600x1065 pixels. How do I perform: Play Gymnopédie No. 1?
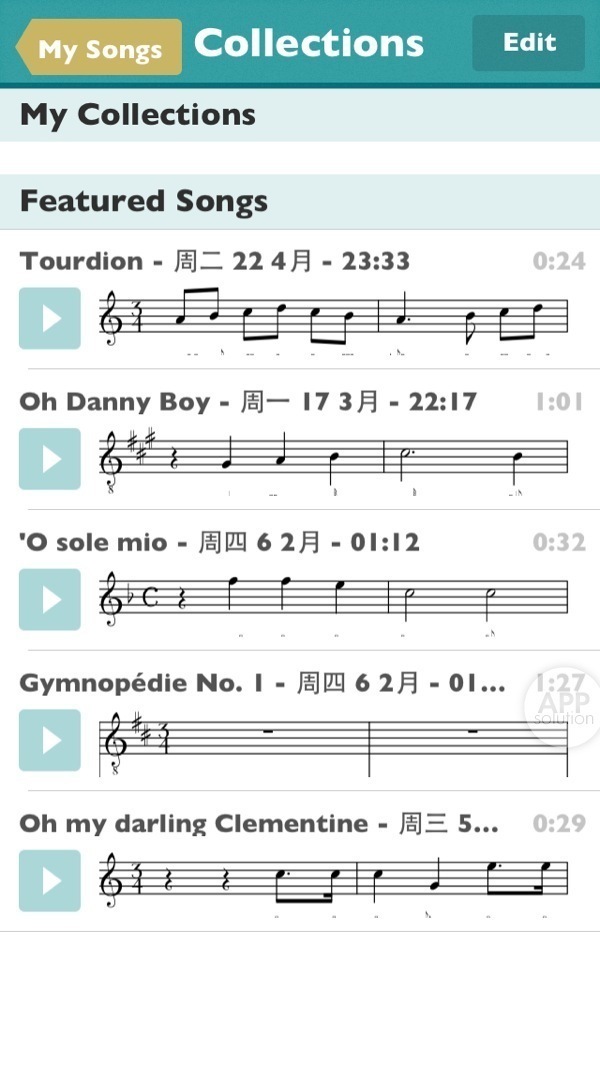click(x=49, y=741)
